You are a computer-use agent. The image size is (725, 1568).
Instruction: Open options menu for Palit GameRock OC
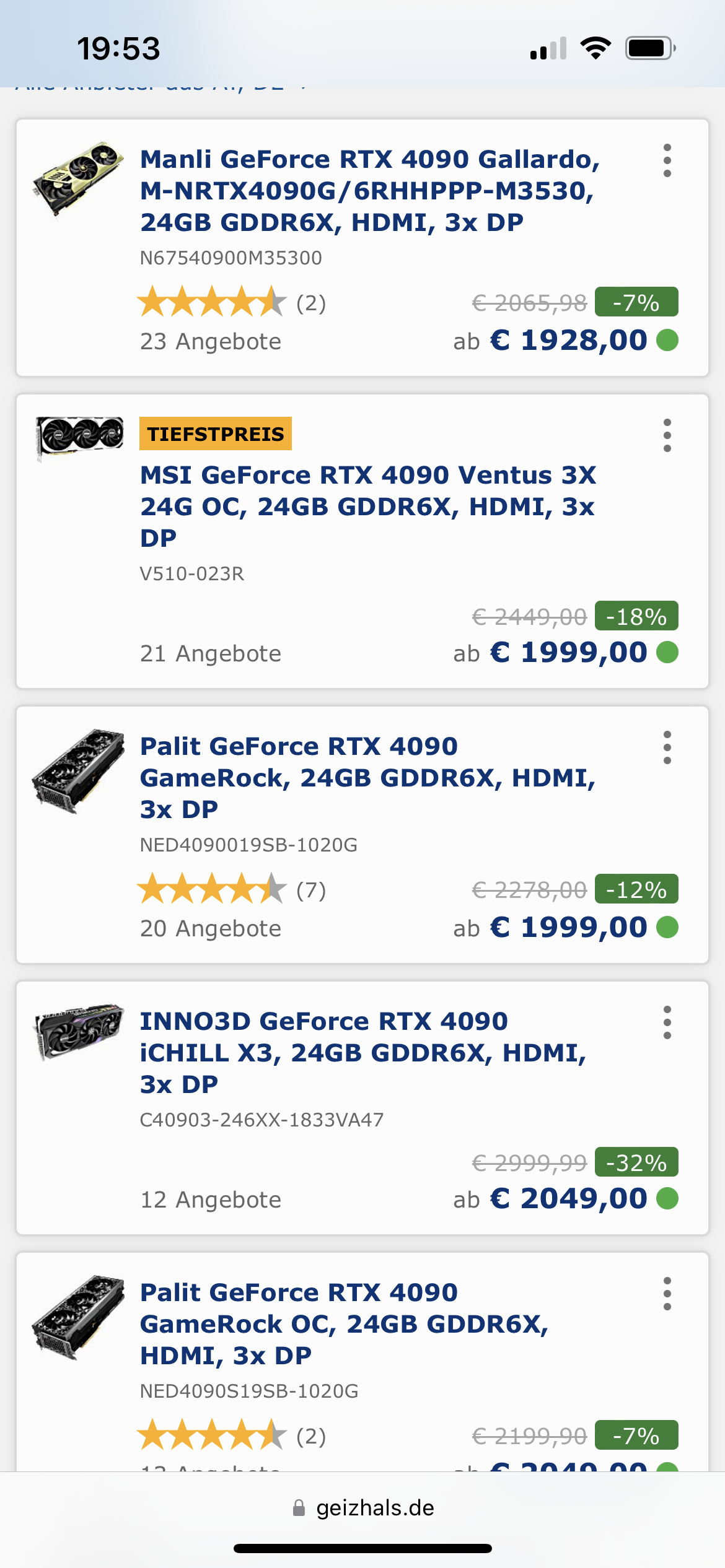(x=667, y=1294)
